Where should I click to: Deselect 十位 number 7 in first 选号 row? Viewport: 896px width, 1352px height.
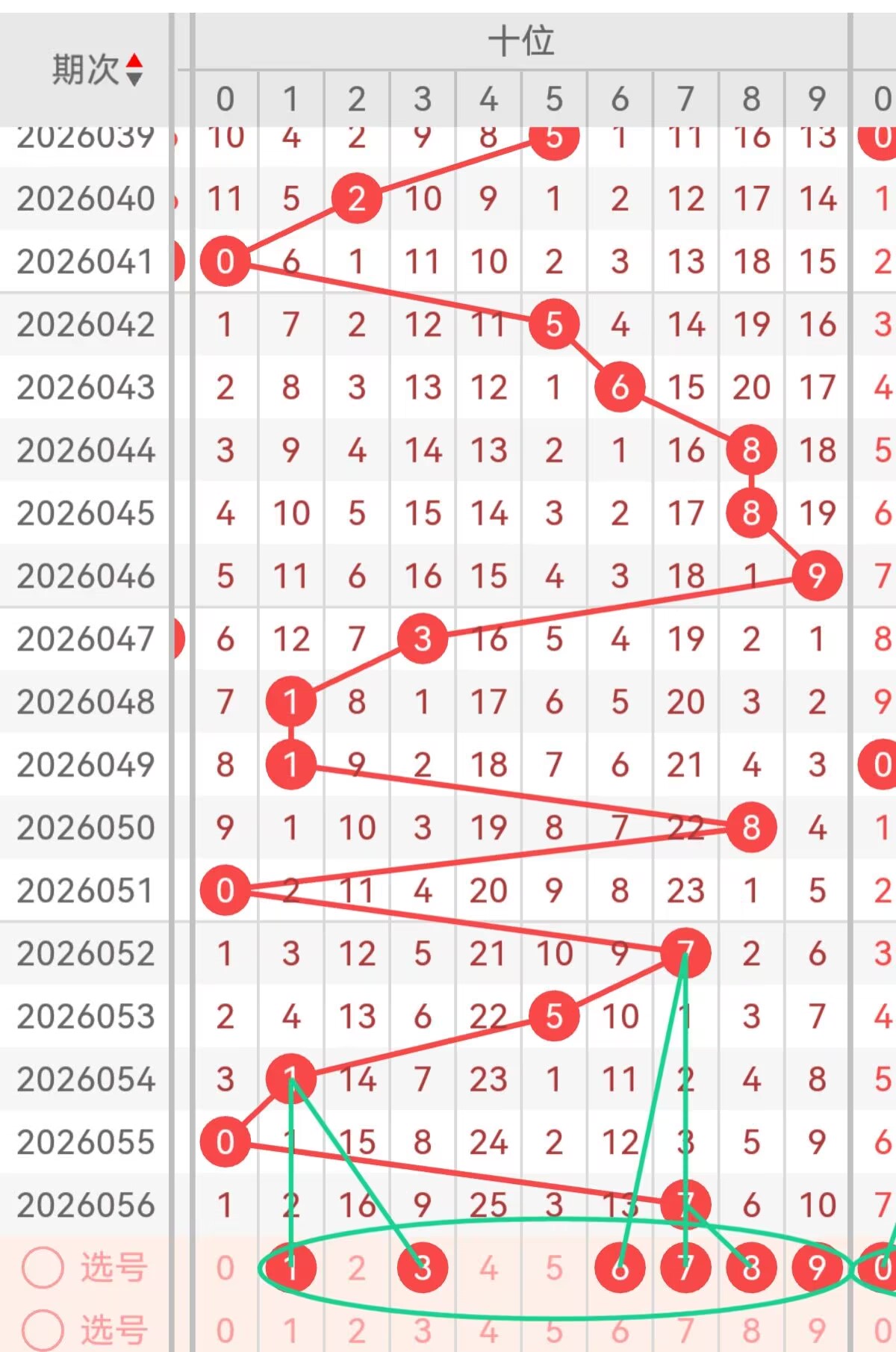[685, 1268]
